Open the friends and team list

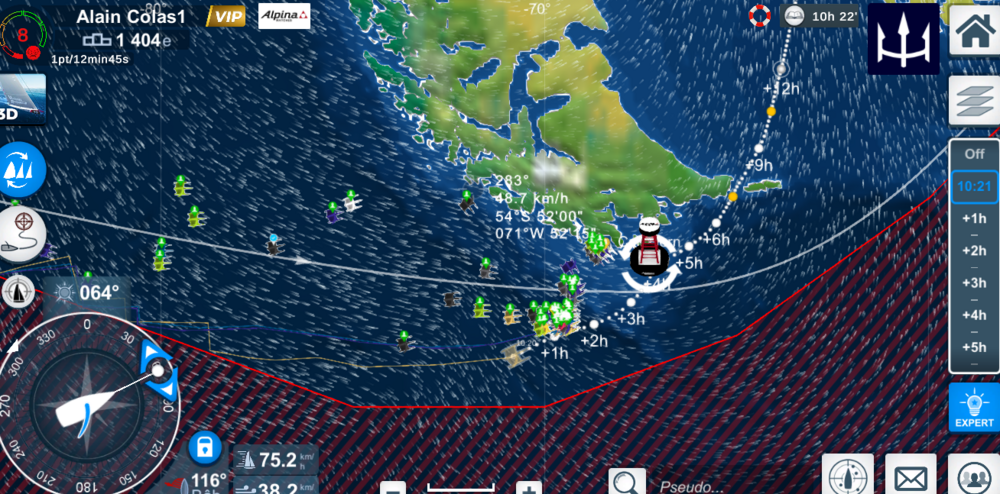coord(973,476)
